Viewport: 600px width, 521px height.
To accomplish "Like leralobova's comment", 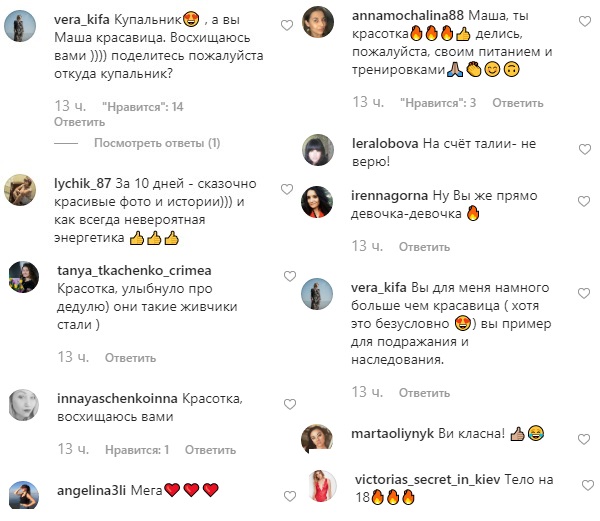I will click(584, 143).
